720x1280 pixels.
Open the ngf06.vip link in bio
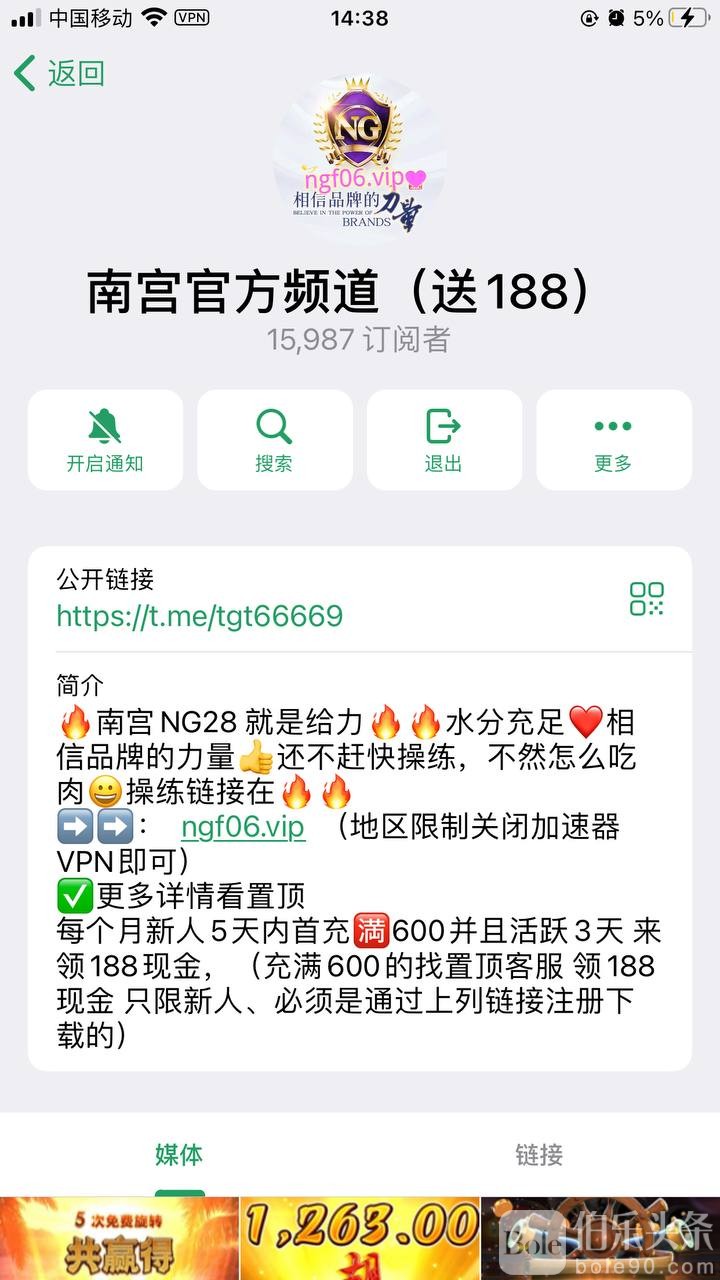pos(243,828)
